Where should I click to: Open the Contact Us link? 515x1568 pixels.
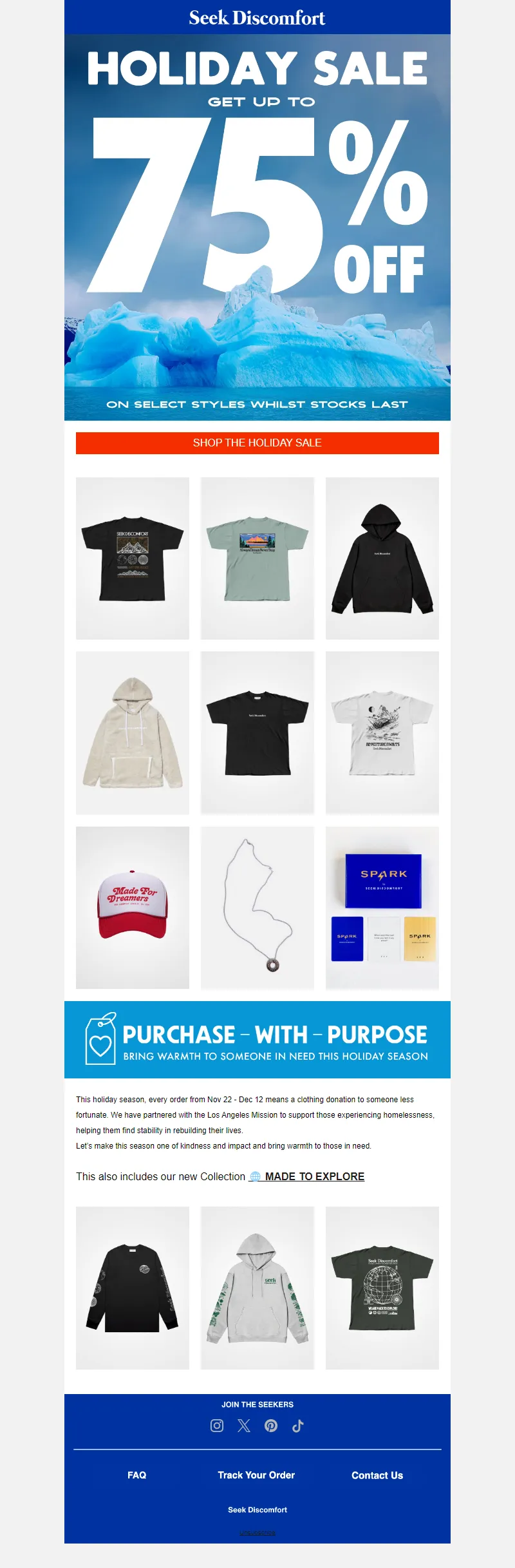377,1475
